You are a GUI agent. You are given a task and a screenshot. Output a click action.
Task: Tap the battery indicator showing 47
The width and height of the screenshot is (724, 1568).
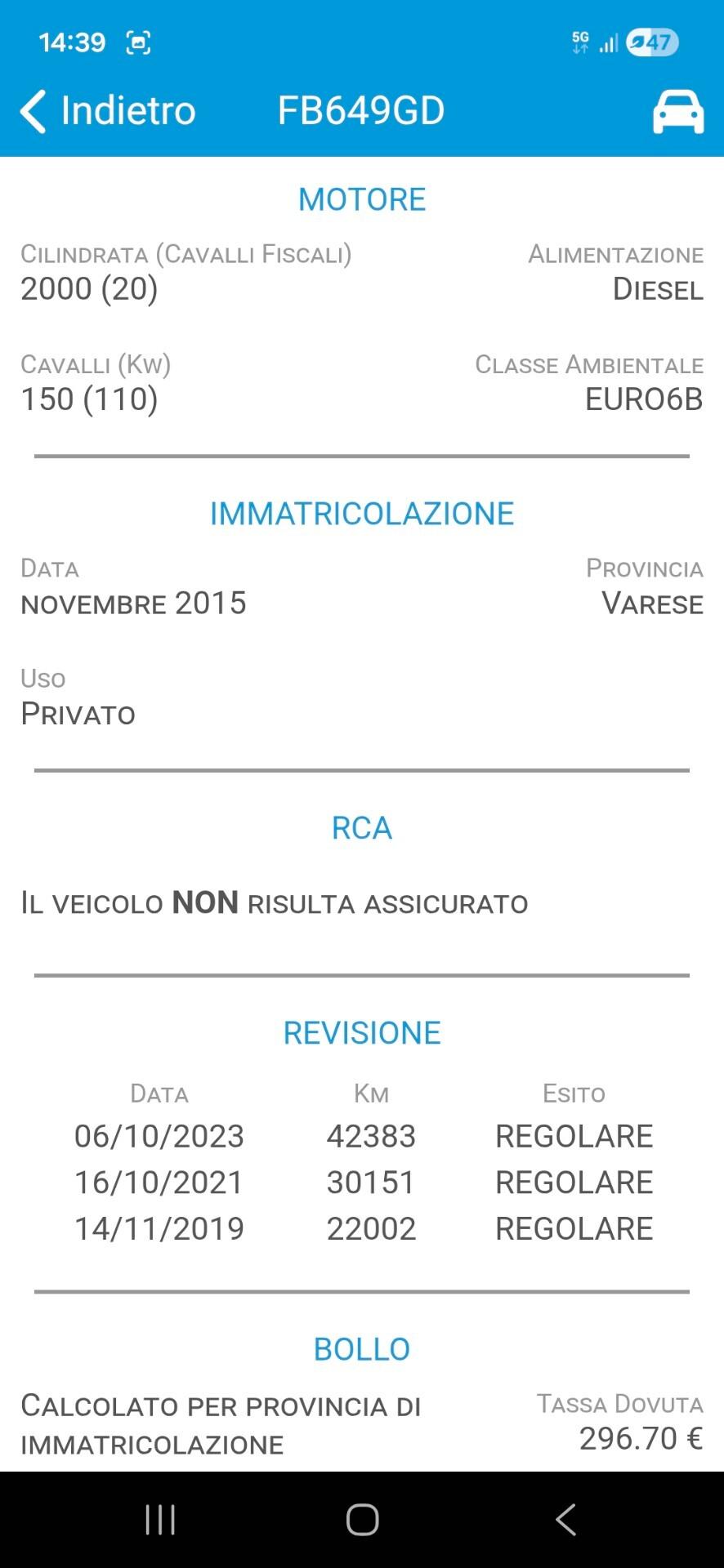coord(650,41)
